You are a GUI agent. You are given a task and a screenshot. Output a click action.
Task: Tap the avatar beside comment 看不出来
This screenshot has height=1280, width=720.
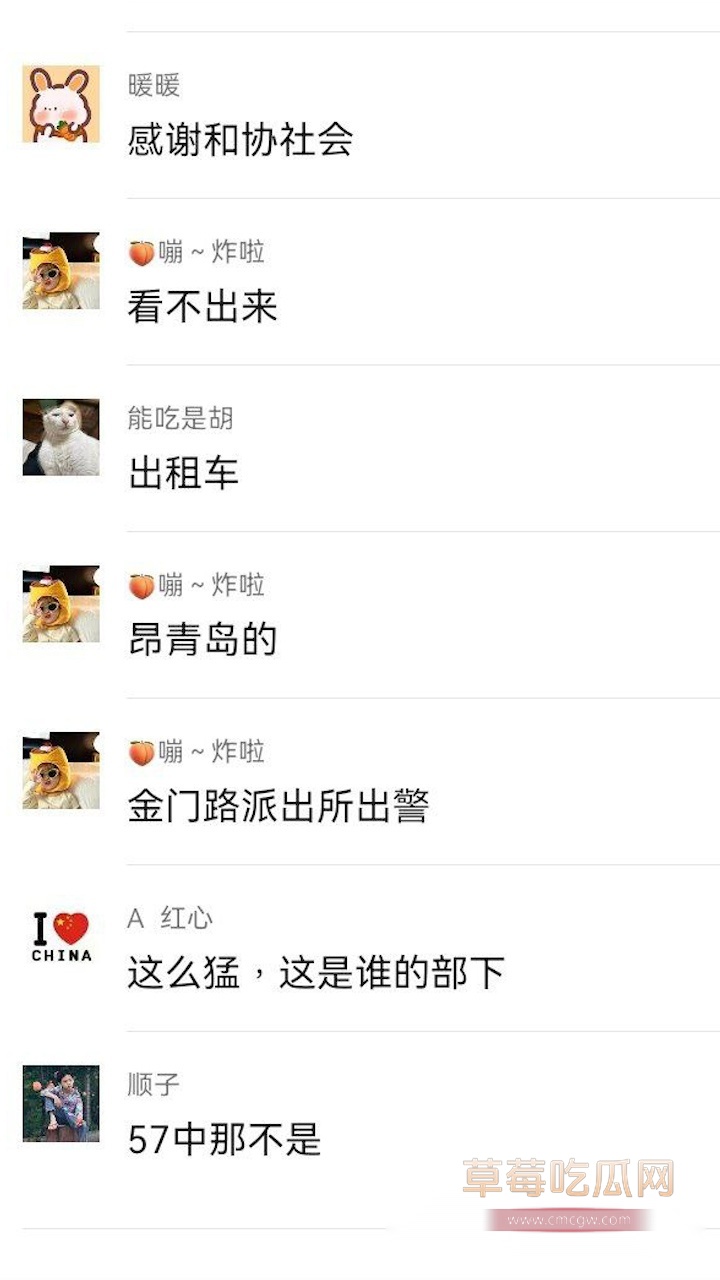click(61, 271)
